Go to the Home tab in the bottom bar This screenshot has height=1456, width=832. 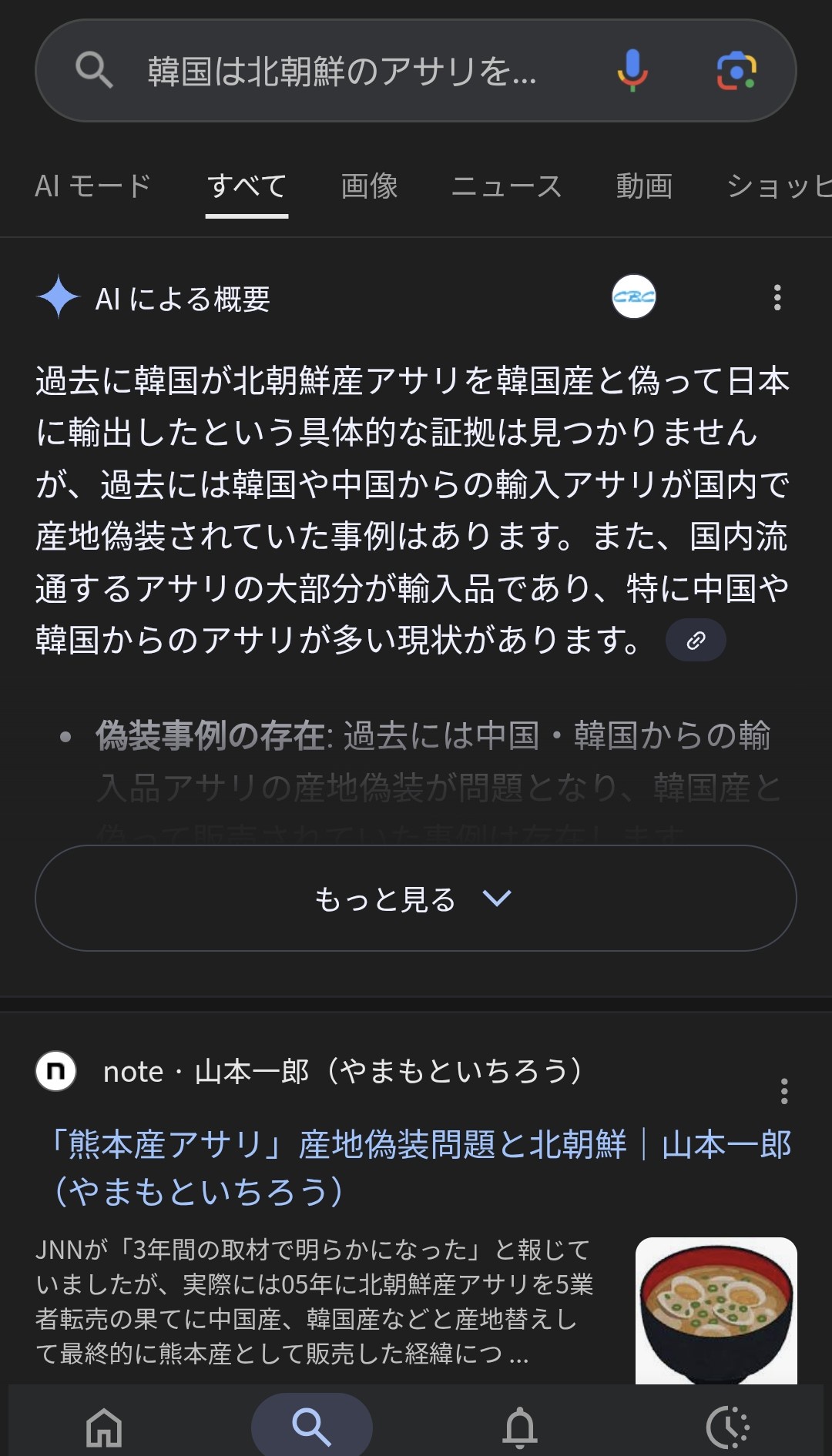tap(104, 1427)
